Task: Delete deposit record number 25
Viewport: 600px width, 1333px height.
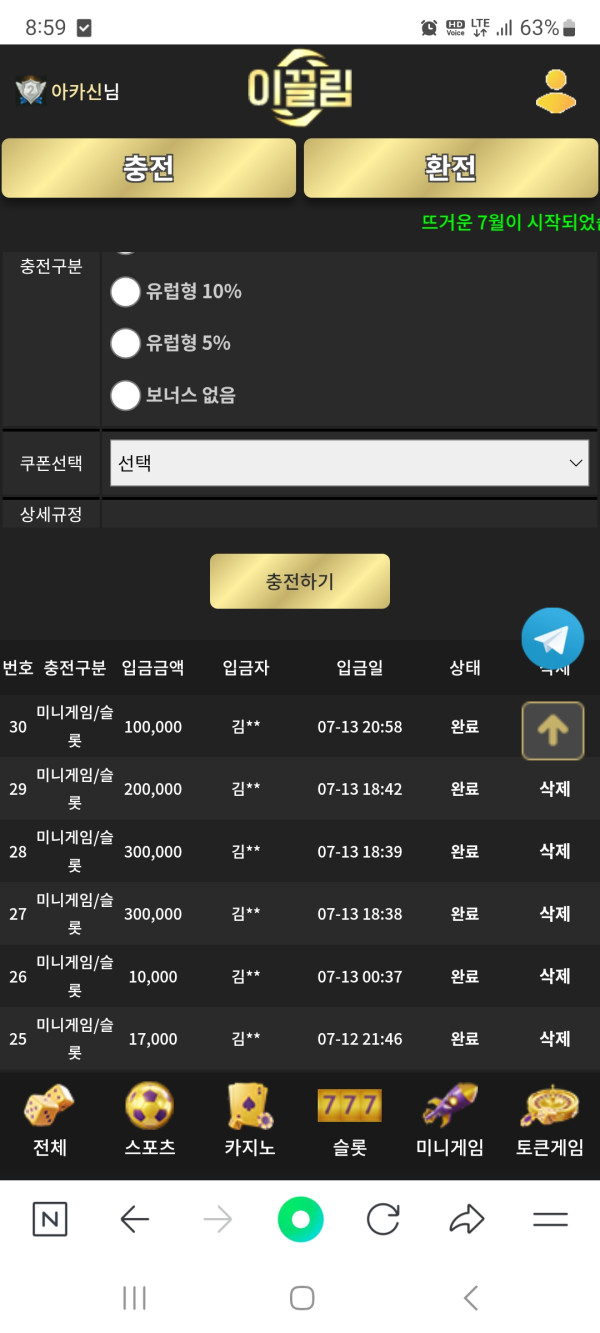Action: (x=554, y=1039)
